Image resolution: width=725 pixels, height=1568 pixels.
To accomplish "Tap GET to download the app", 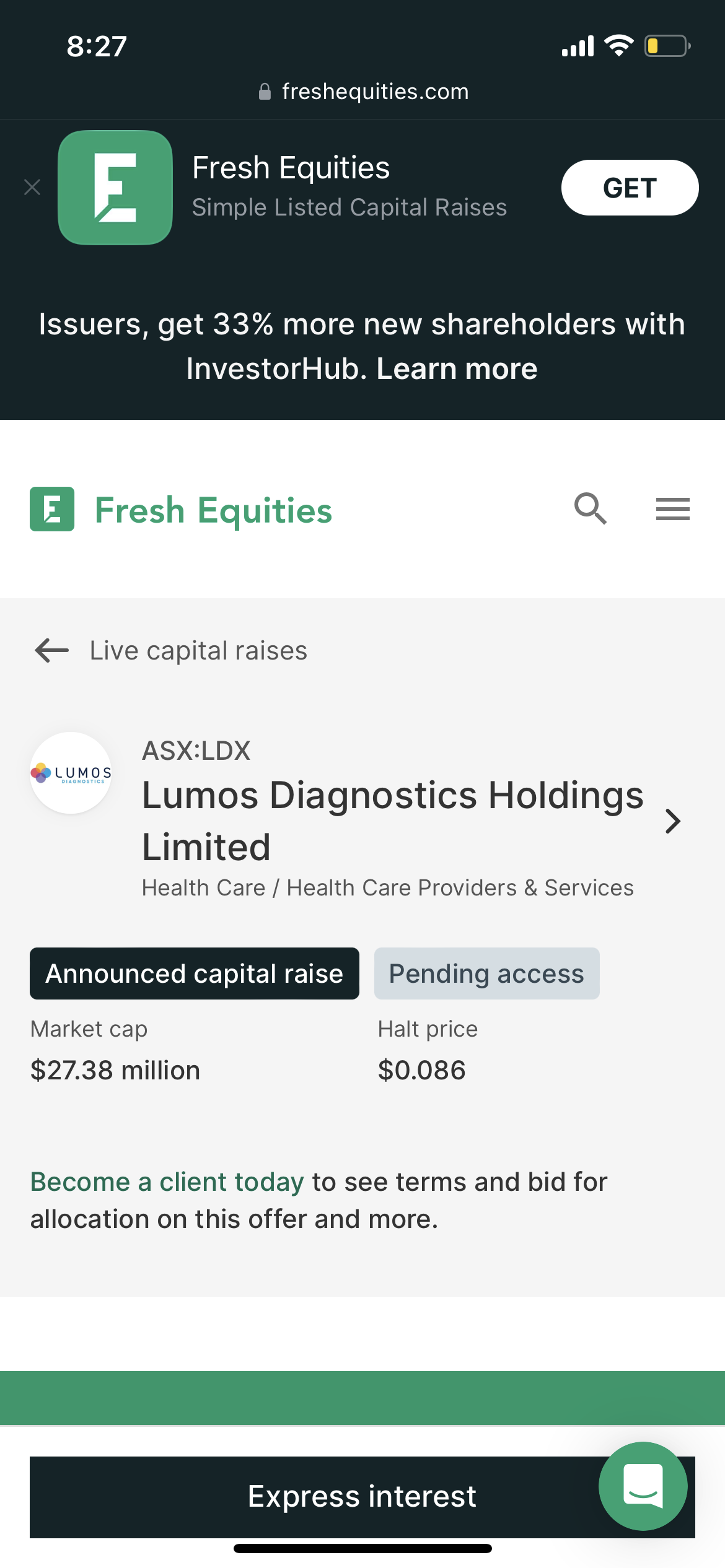I will (x=630, y=188).
